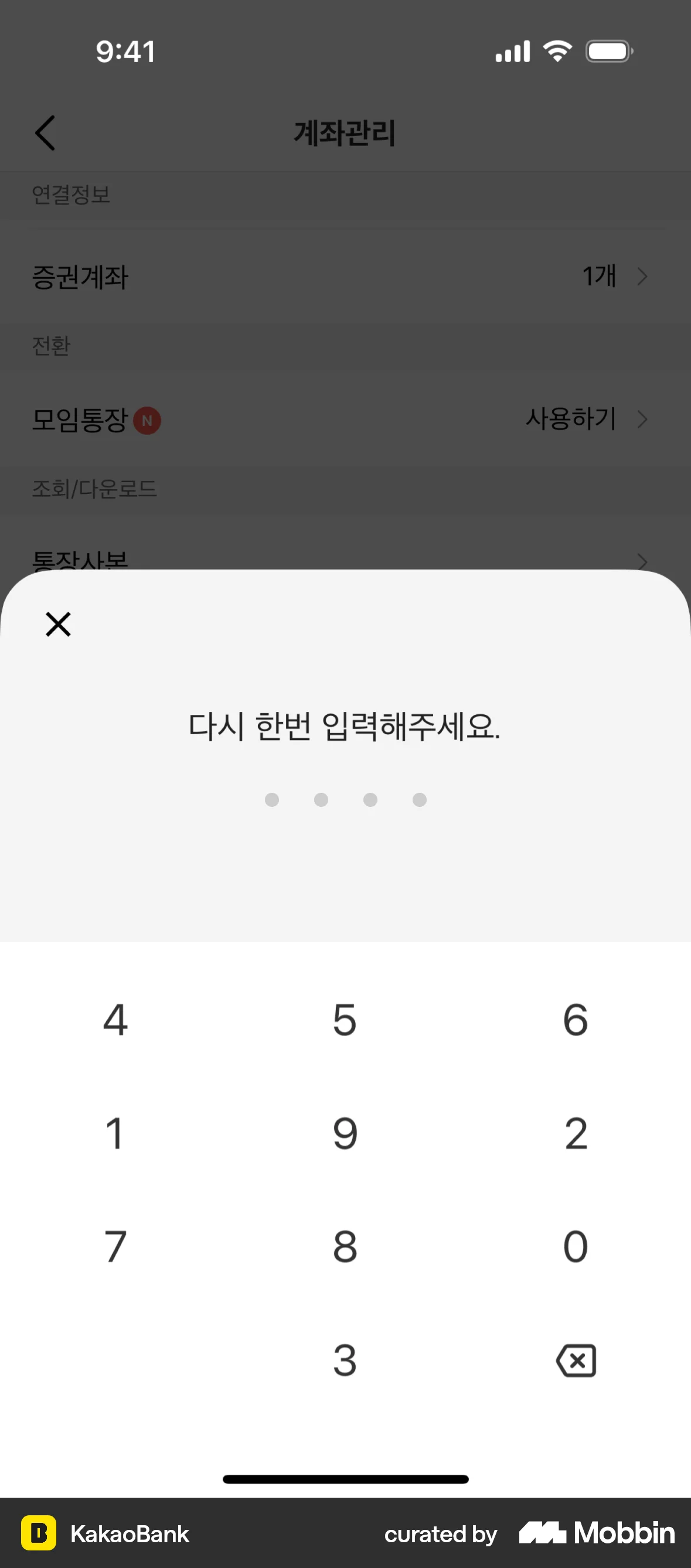Tap the back arrow beside 계좌관리

[46, 132]
